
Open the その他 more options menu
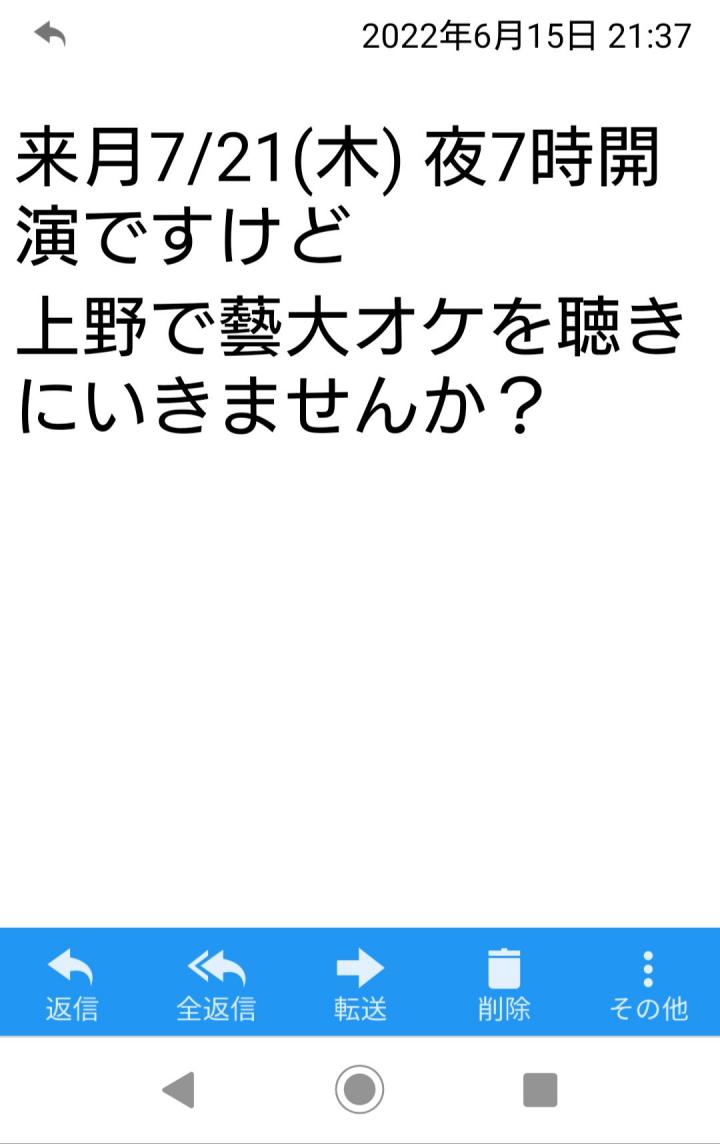point(648,983)
